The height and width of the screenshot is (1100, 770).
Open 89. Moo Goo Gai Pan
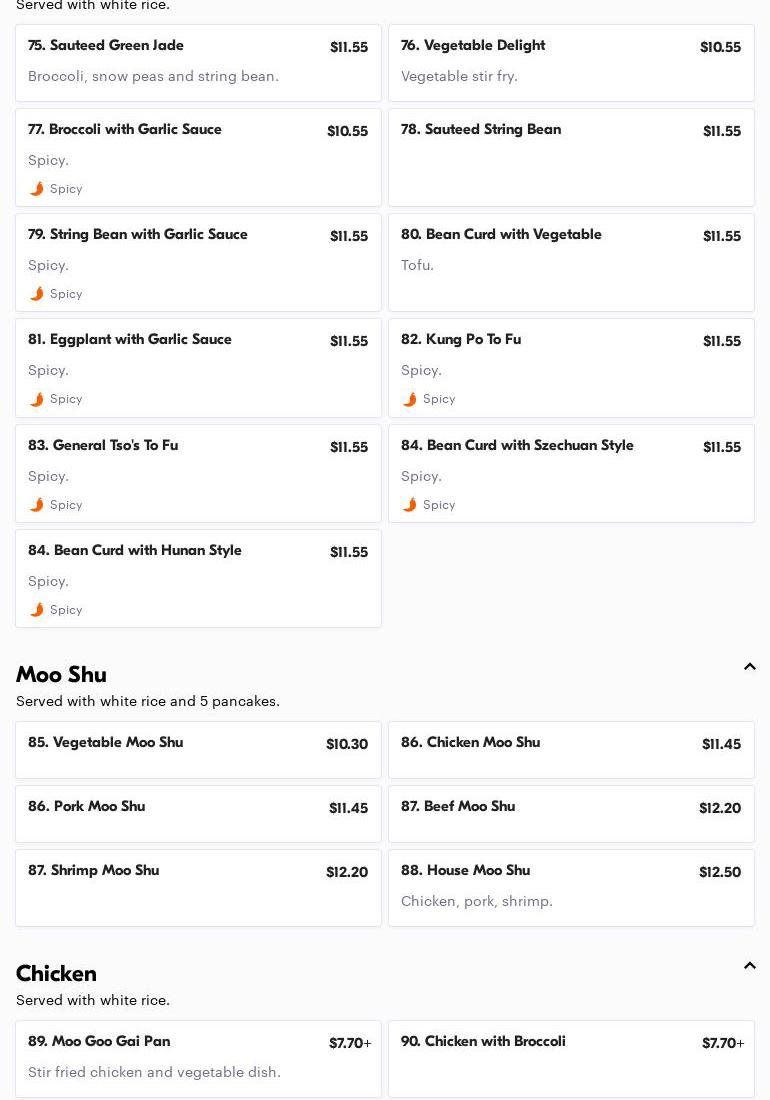[198, 1058]
